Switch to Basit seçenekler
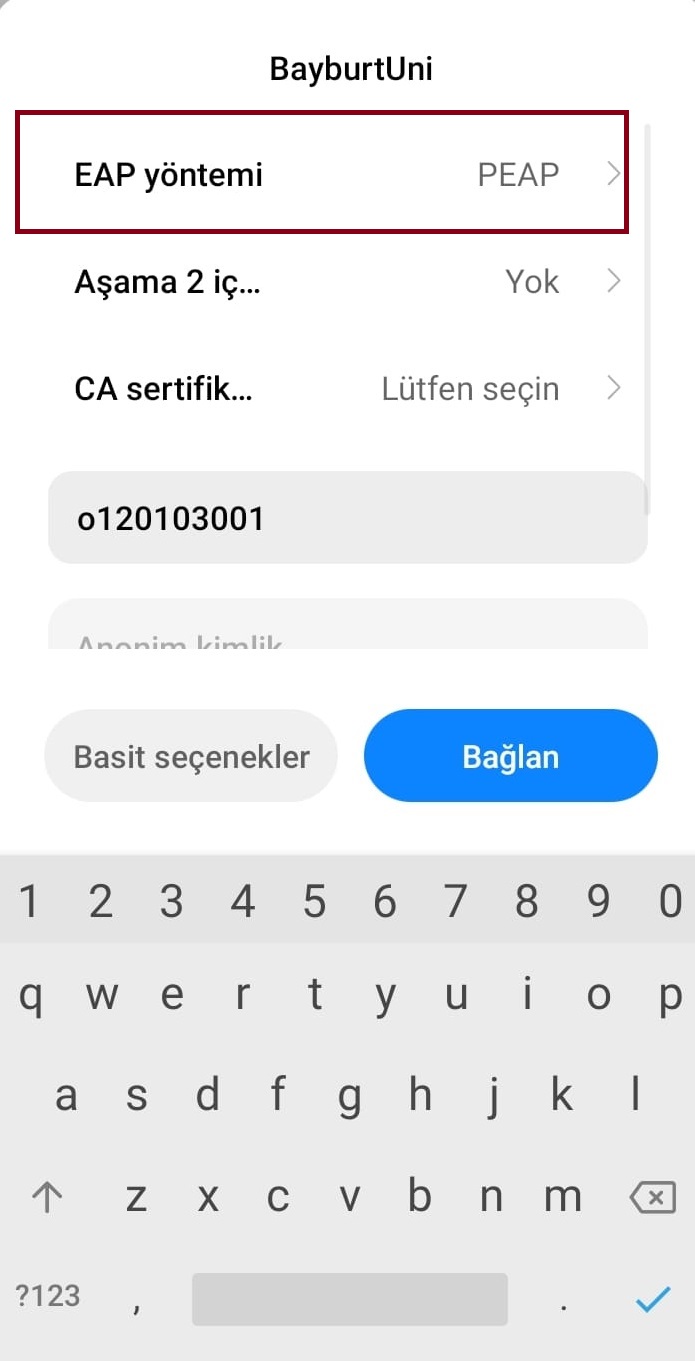 pyautogui.click(x=191, y=756)
